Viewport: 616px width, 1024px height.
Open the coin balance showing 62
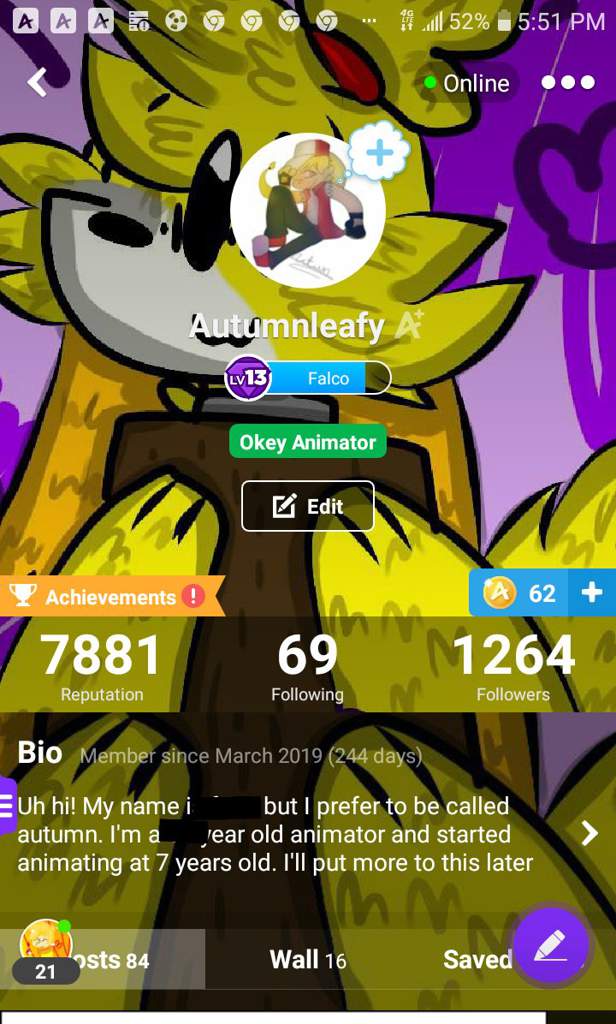(519, 592)
